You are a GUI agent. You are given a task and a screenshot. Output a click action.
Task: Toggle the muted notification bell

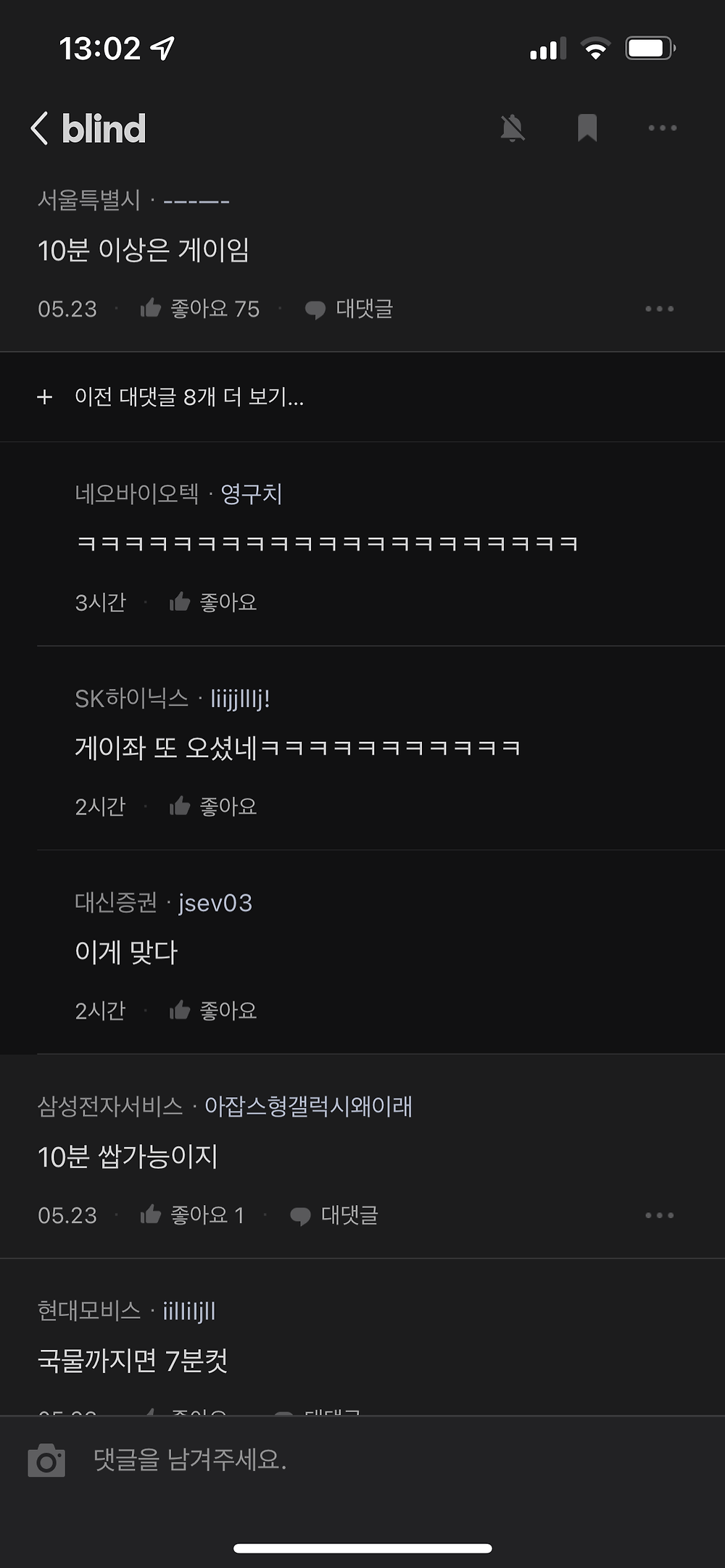[x=513, y=128]
